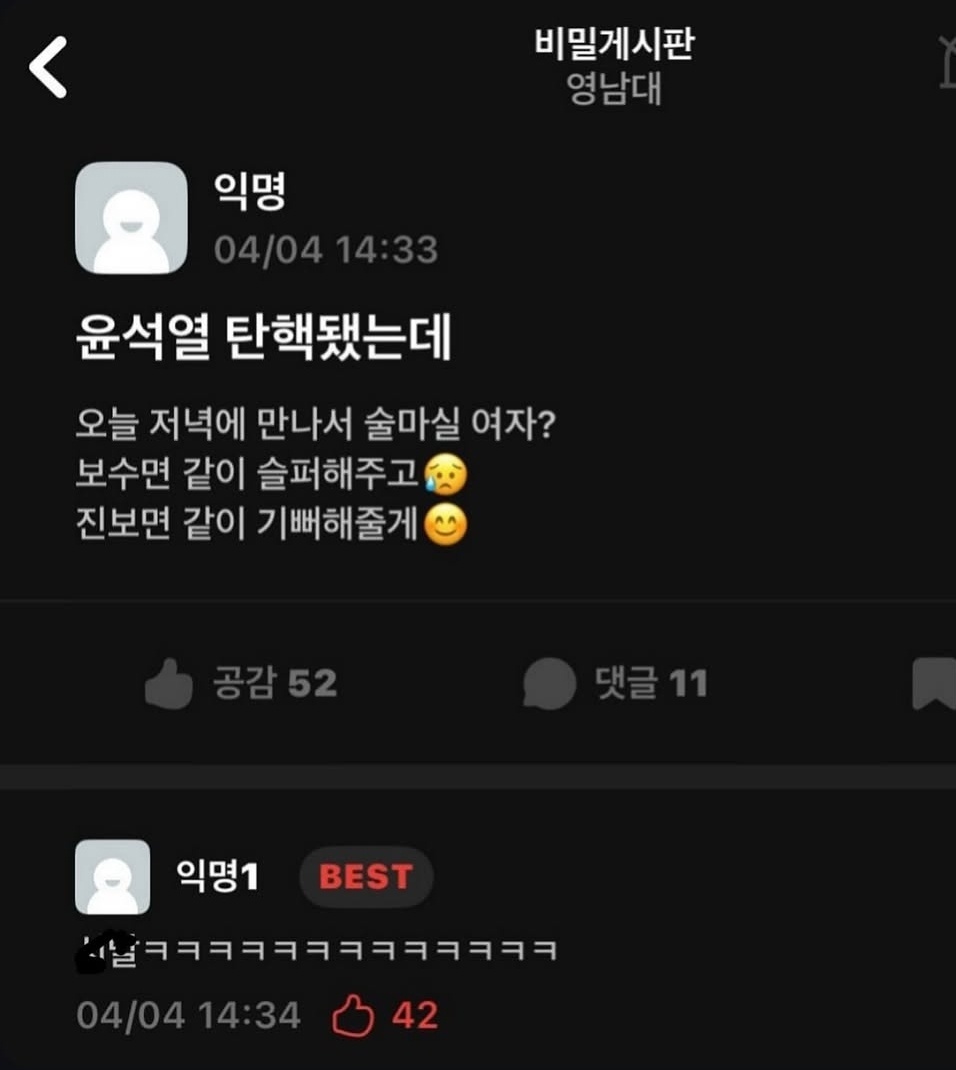
Task: Scrap this post with the bookmark icon
Action: tap(934, 684)
